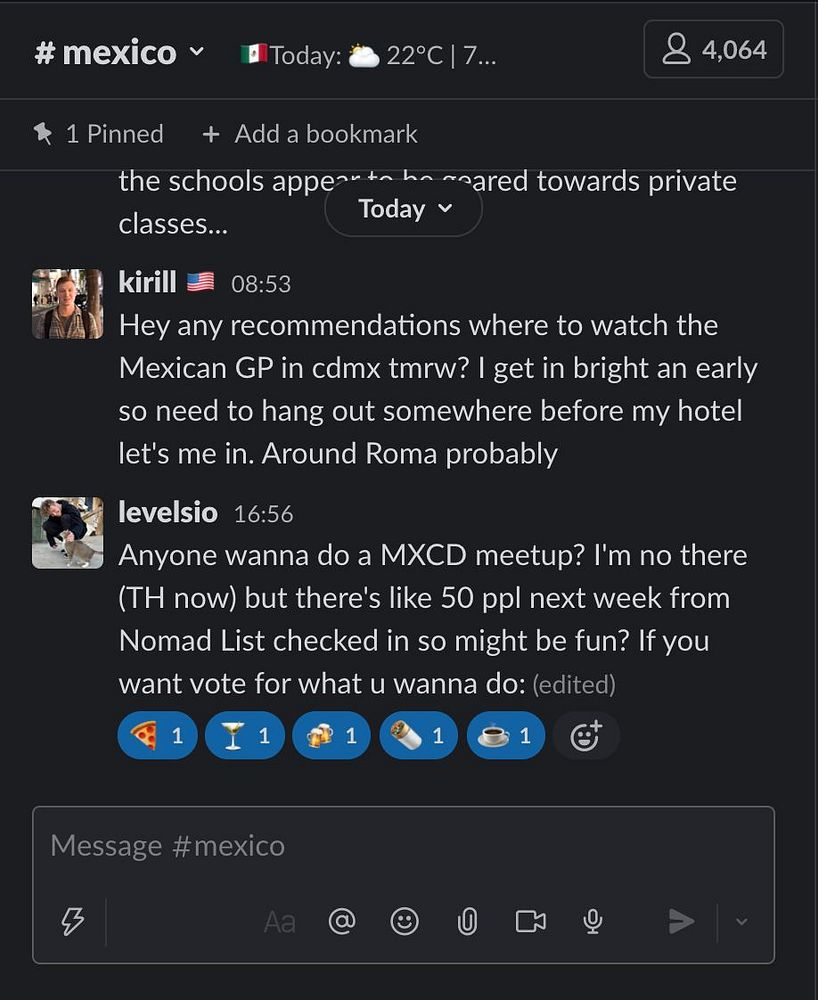Open levelsio's profile picture
The height and width of the screenshot is (1000, 818).
point(67,532)
